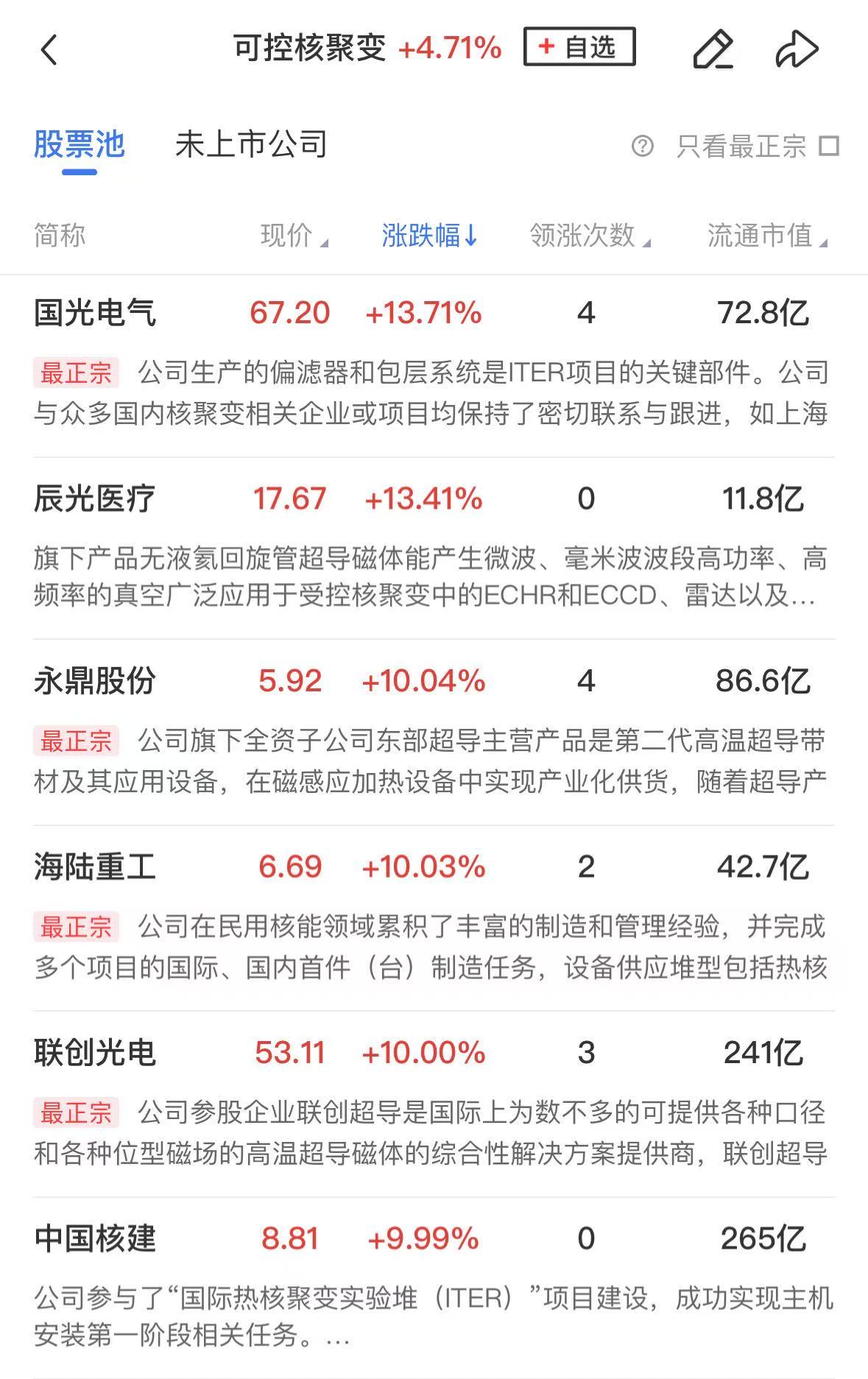The height and width of the screenshot is (1379, 868).
Task: Sort the list by 现价
Action: 293,236
